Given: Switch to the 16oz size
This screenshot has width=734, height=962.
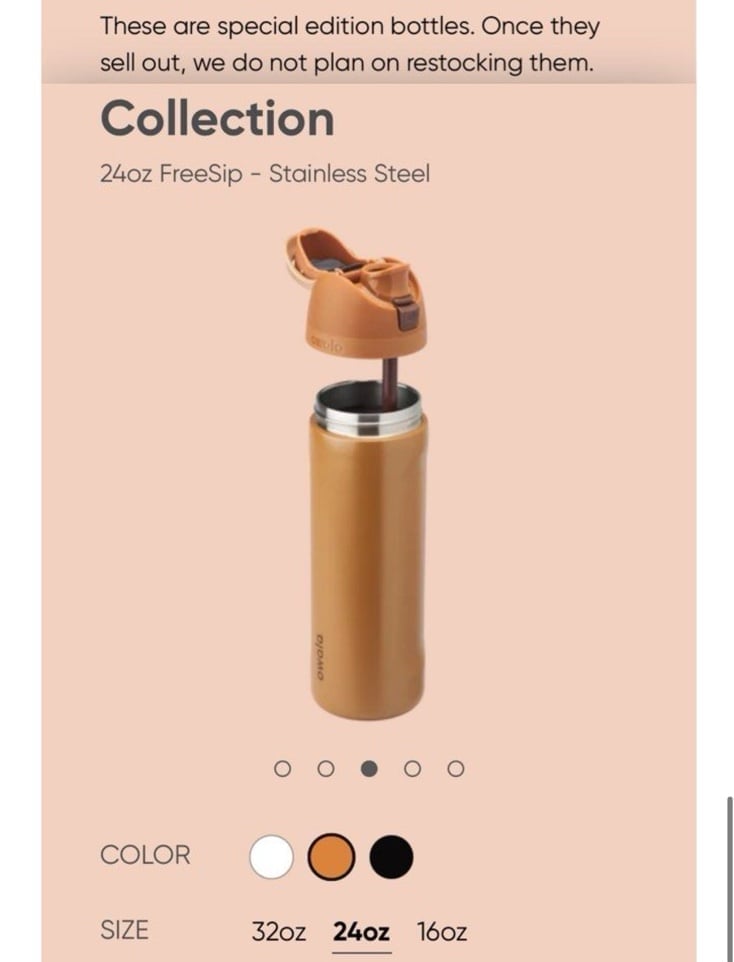Looking at the screenshot, I should click(441, 932).
